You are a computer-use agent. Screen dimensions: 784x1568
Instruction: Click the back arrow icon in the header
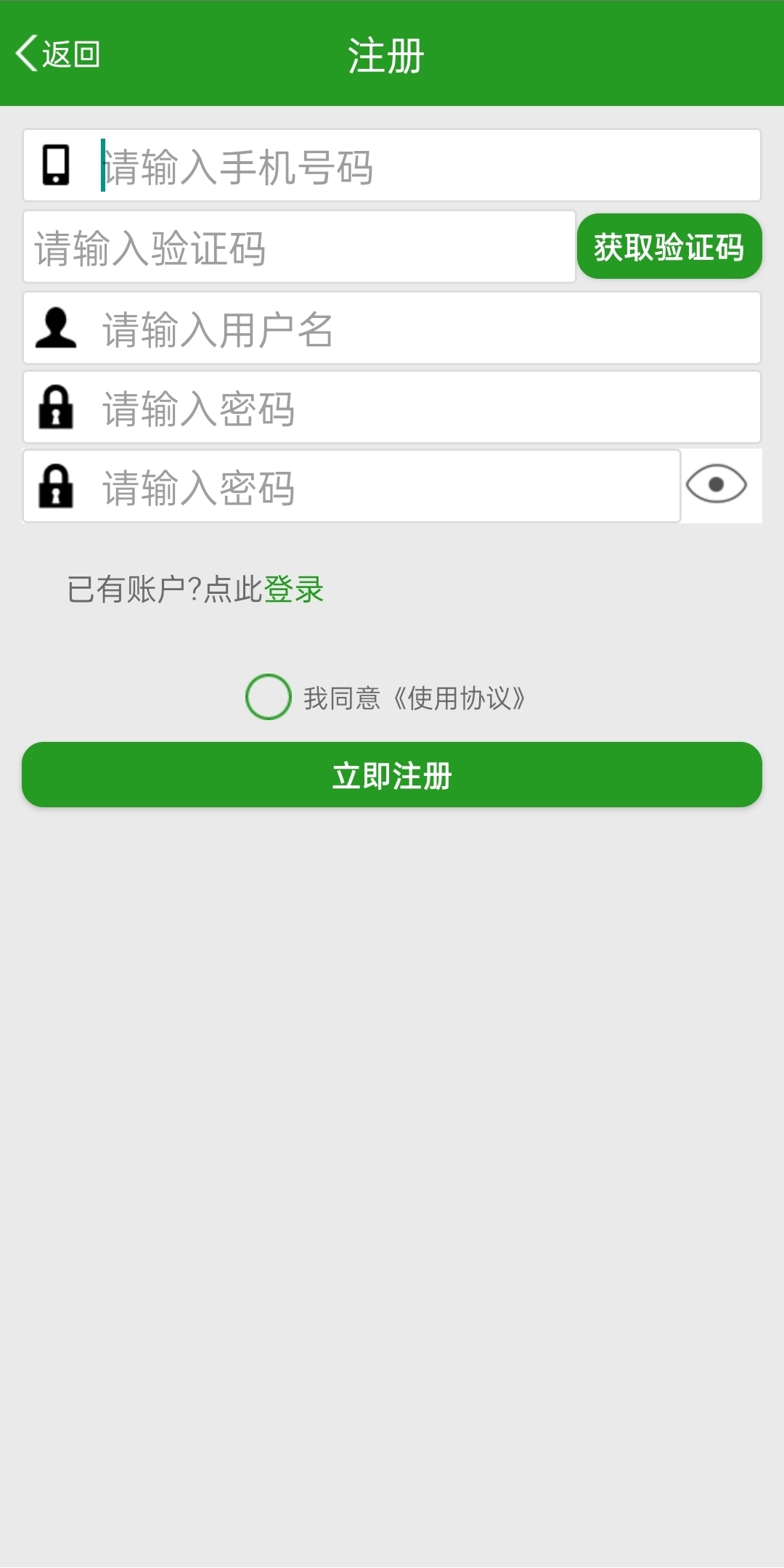point(29,52)
